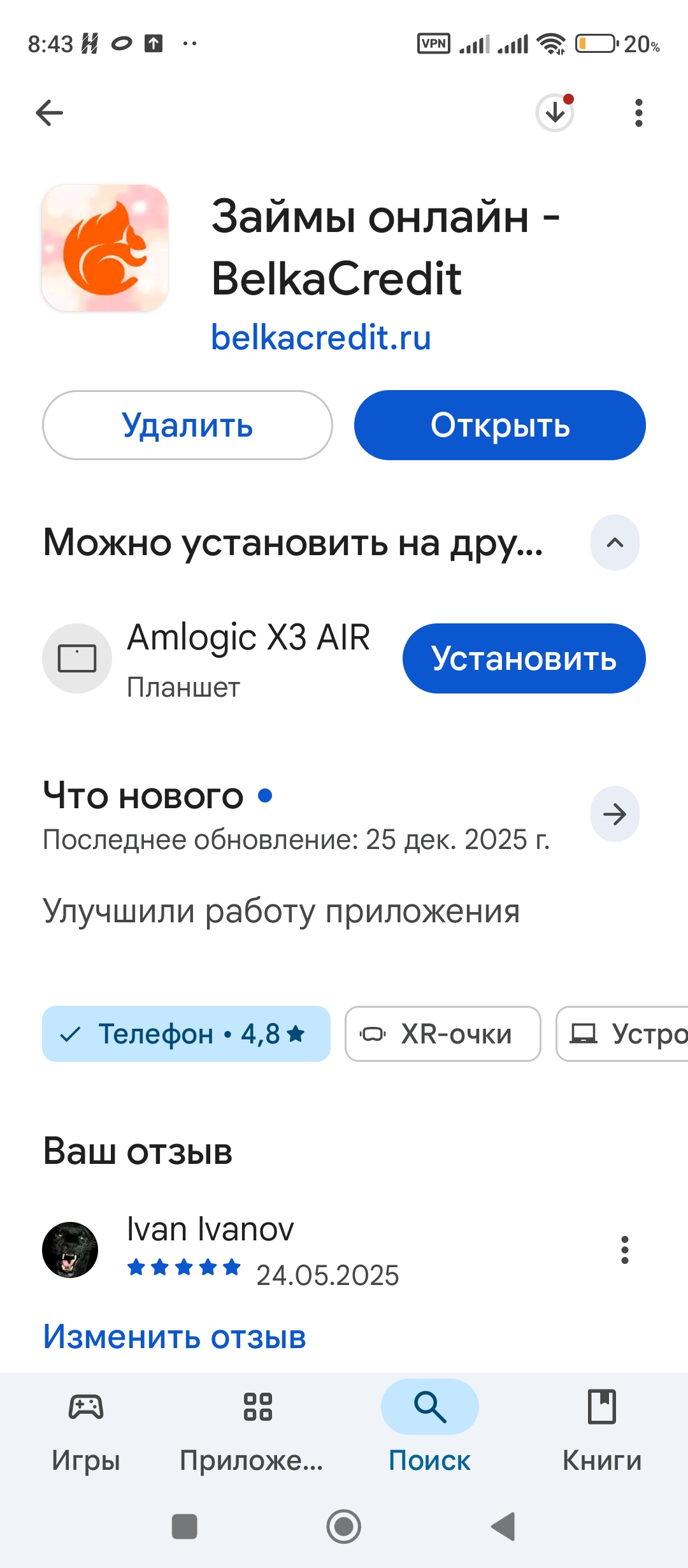Image resolution: width=688 pixels, height=1568 pixels.
Task: Open the belkacredit.ru developer link
Action: coord(320,337)
